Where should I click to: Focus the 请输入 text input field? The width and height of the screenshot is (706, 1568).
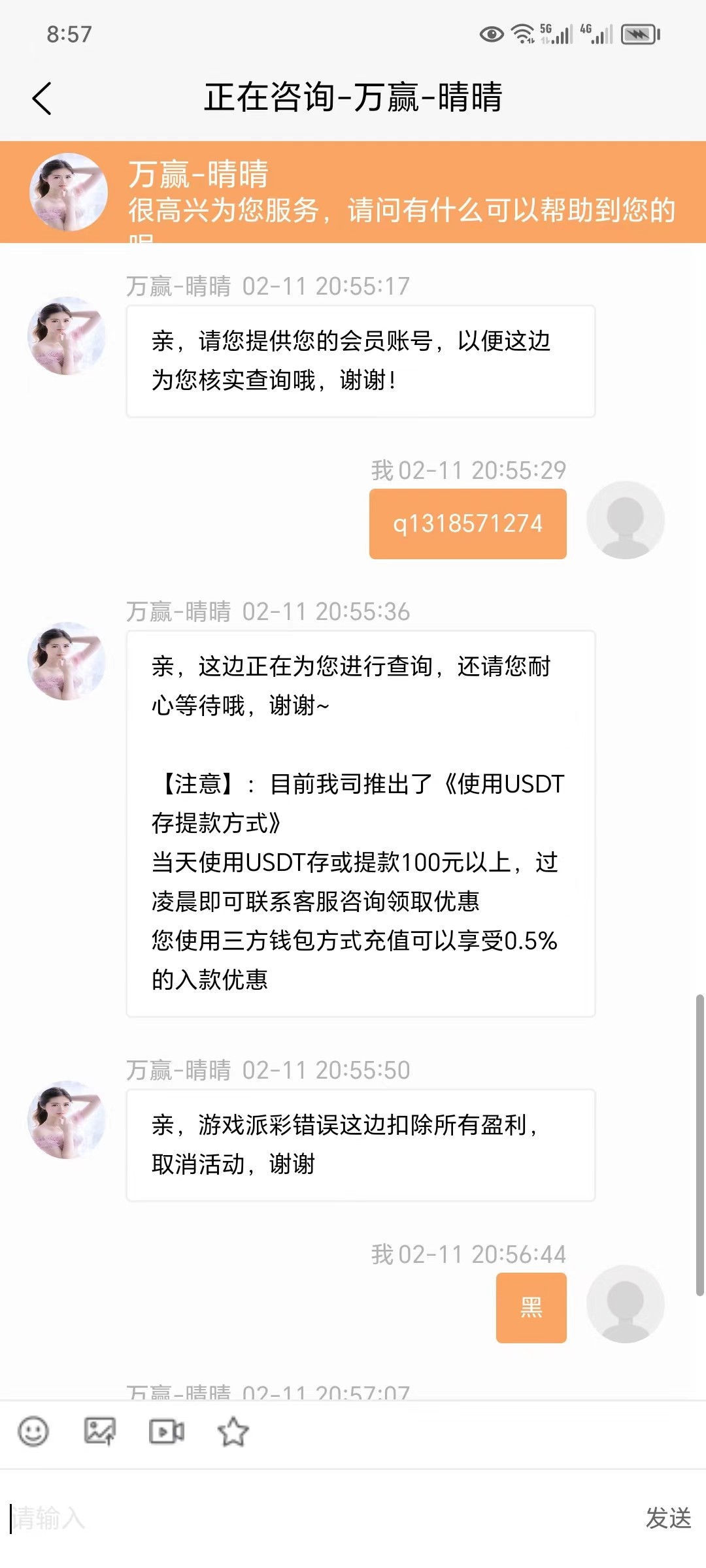click(261, 1518)
